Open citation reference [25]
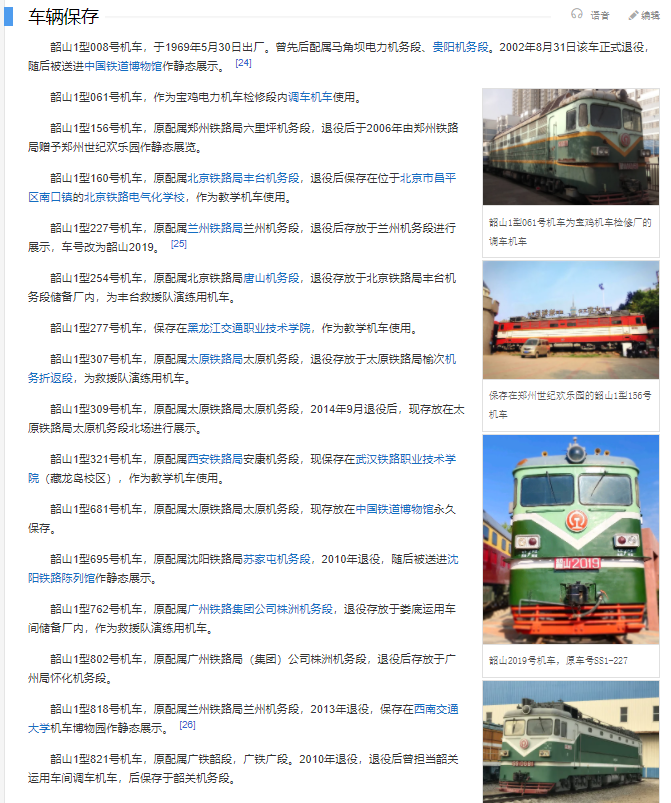671x803 pixels. (179, 243)
